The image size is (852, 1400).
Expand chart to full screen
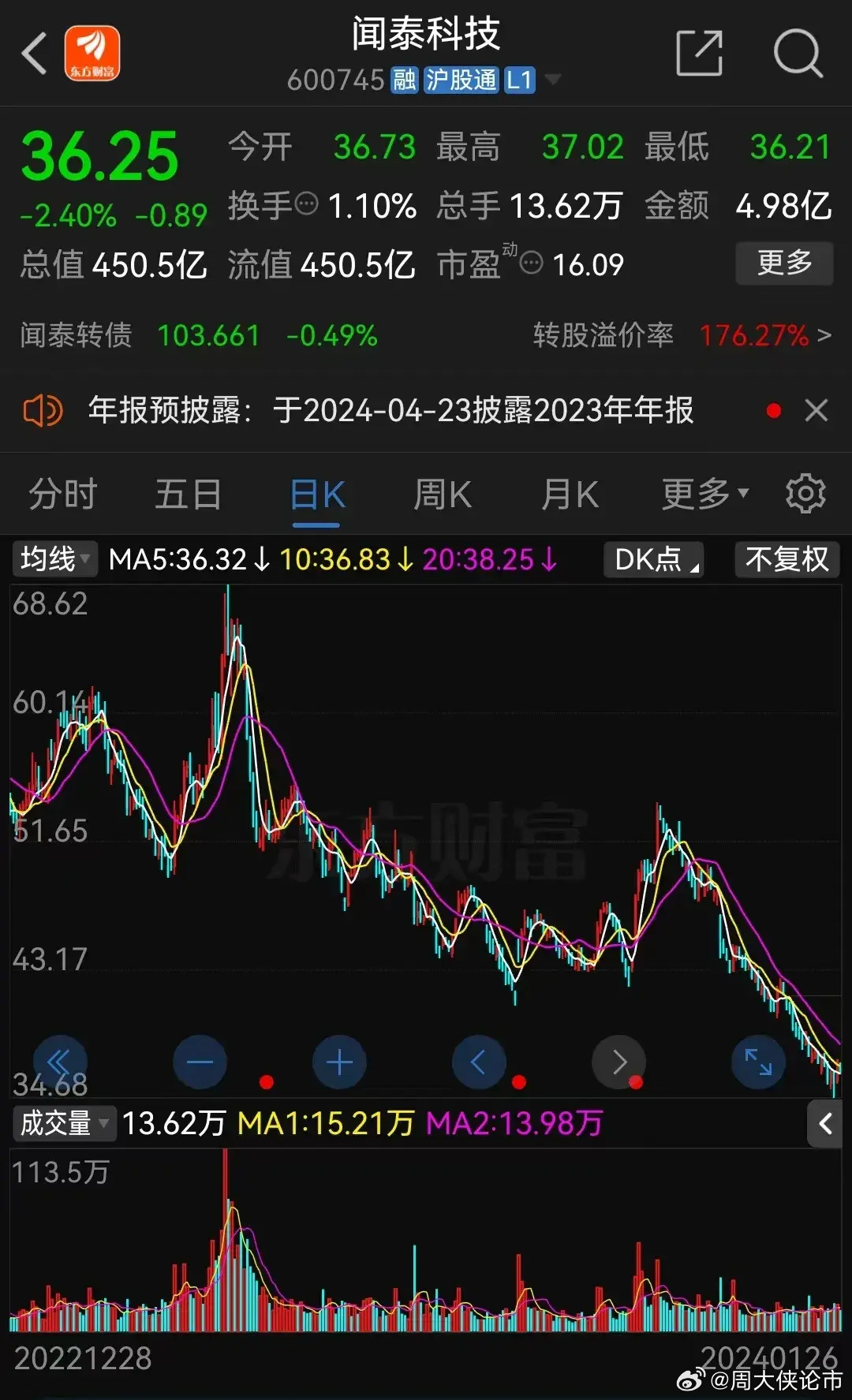tap(759, 1062)
